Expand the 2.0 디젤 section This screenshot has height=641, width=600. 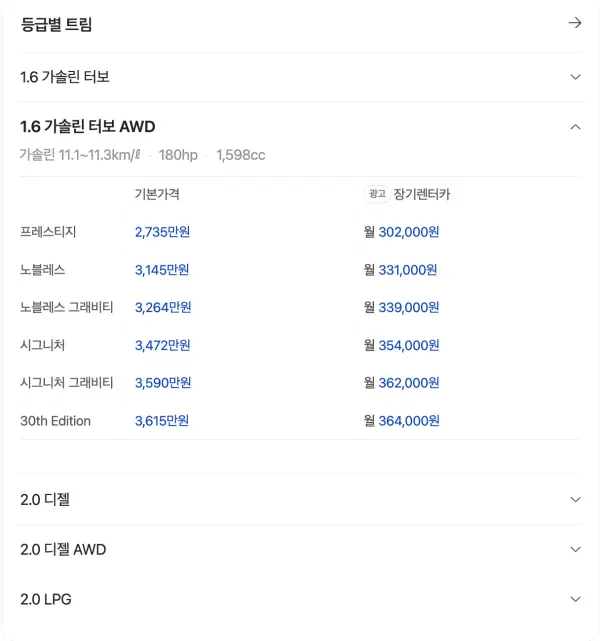300,500
